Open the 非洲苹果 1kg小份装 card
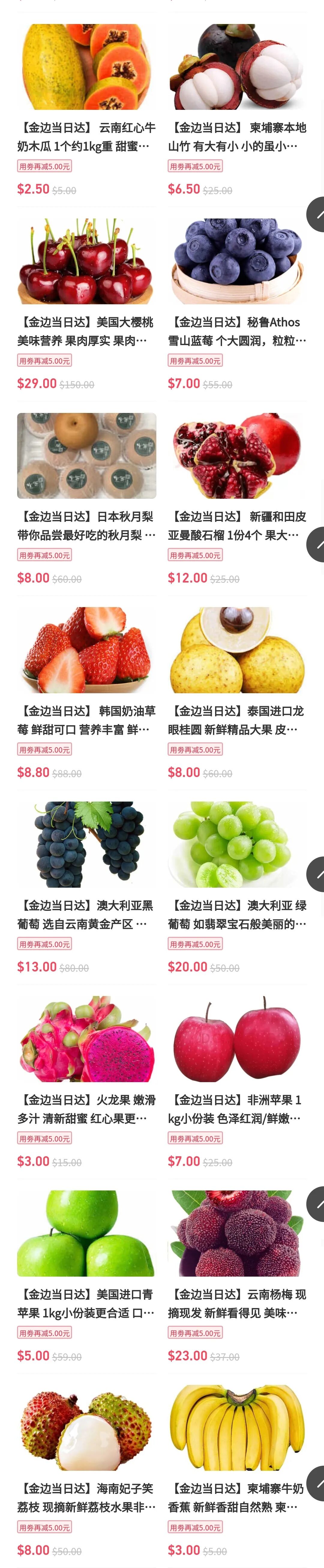This screenshot has width=324, height=1568. click(x=238, y=1082)
